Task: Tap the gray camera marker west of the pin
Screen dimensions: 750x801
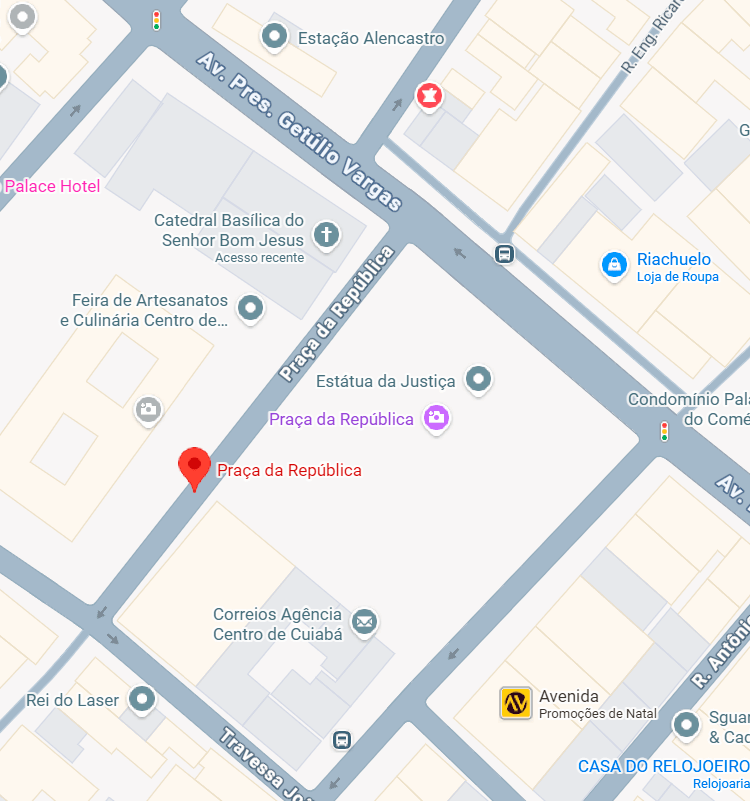Action: click(148, 410)
